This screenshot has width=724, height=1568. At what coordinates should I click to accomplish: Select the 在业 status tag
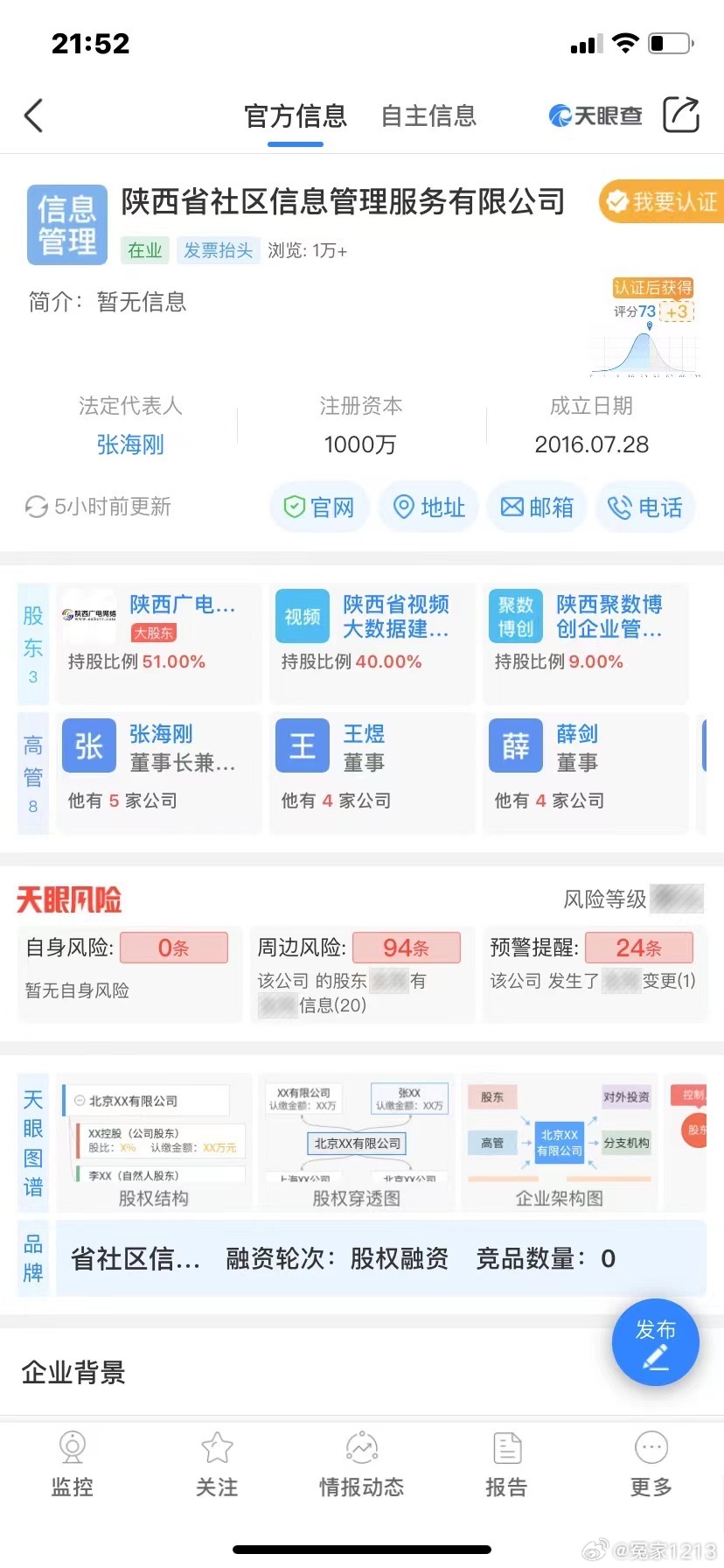pyautogui.click(x=145, y=250)
